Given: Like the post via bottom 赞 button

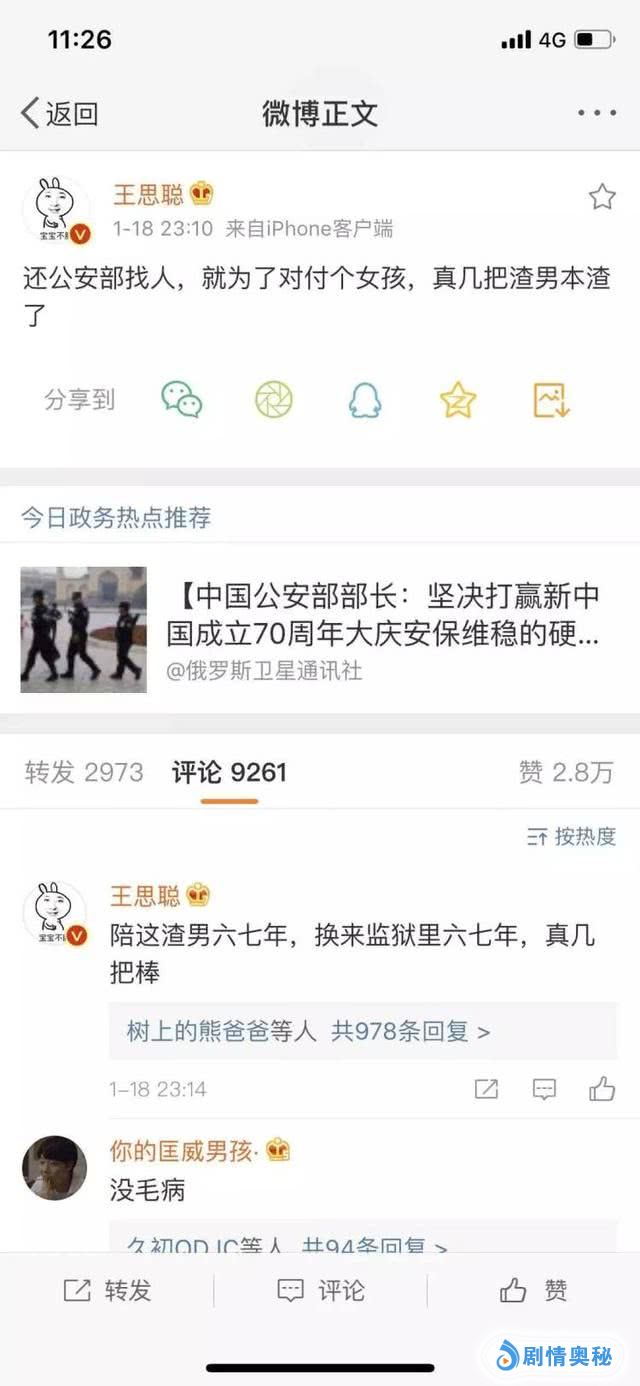Looking at the screenshot, I should pos(534,1291).
